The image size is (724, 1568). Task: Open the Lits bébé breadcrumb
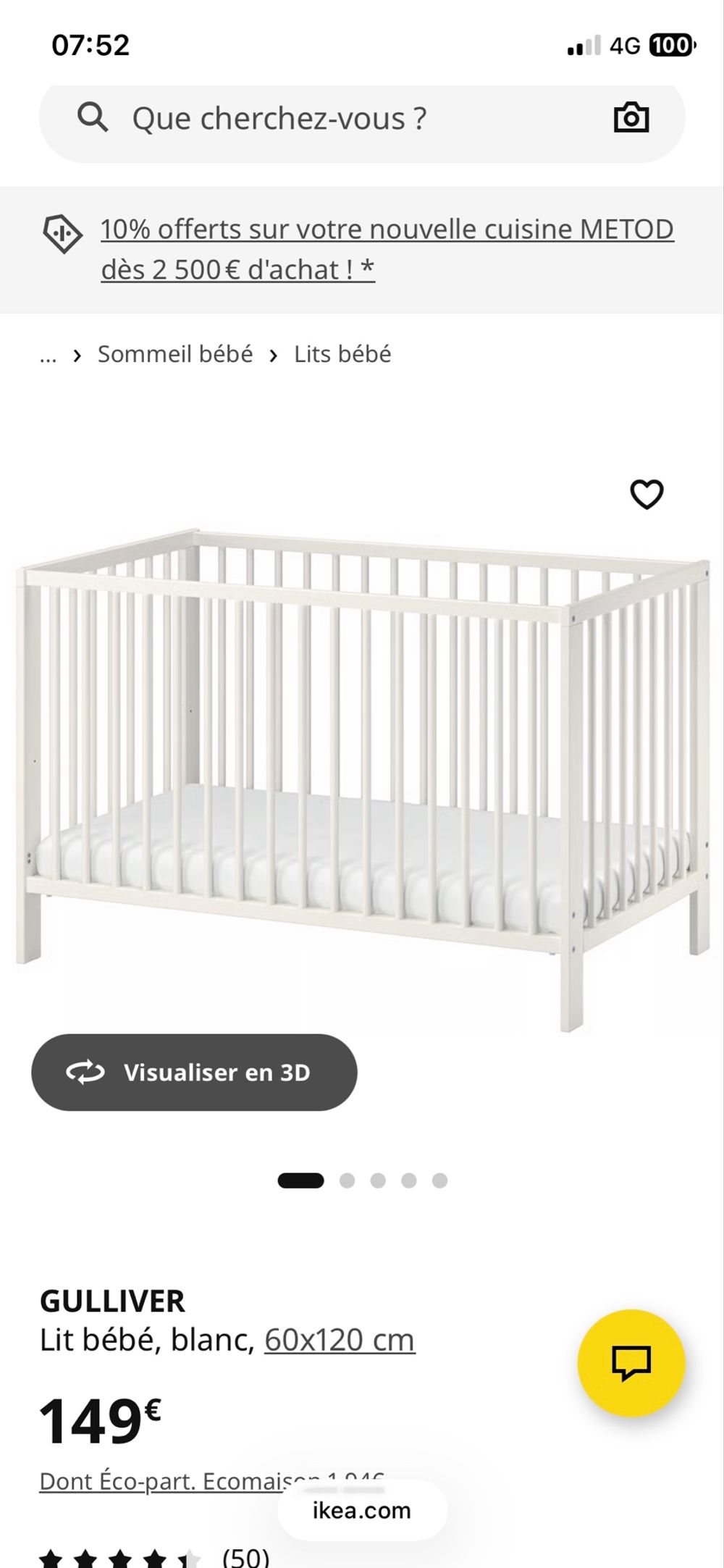coord(342,354)
